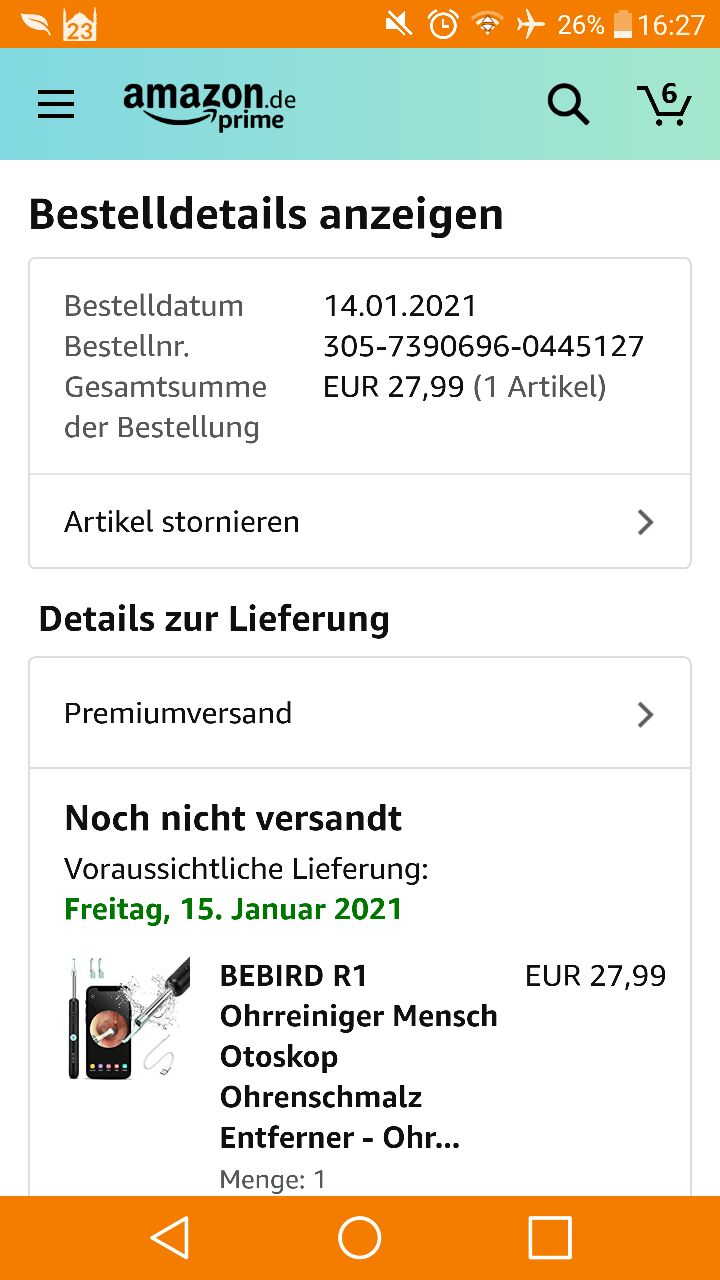Open the search icon

coord(568,104)
